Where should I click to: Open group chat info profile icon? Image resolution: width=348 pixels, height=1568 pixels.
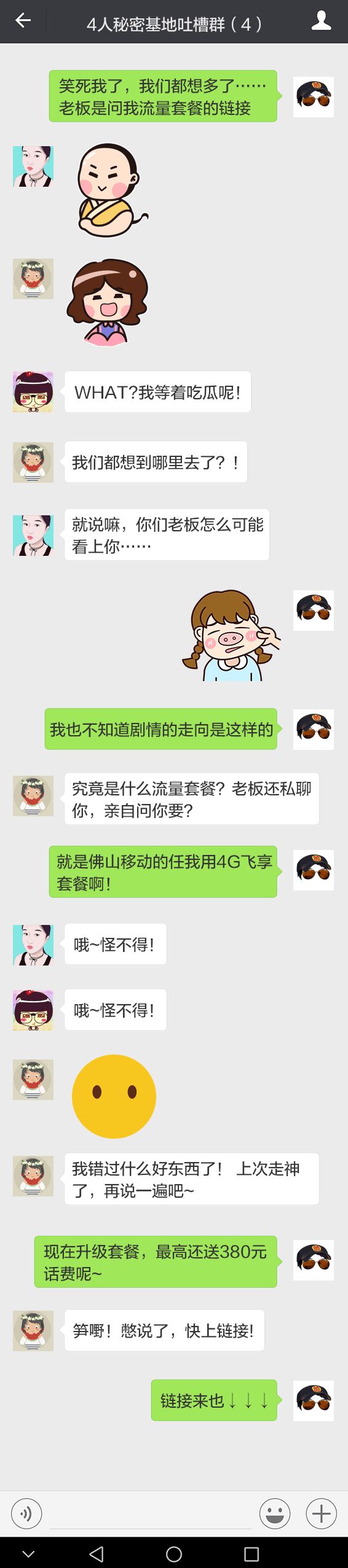(321, 20)
